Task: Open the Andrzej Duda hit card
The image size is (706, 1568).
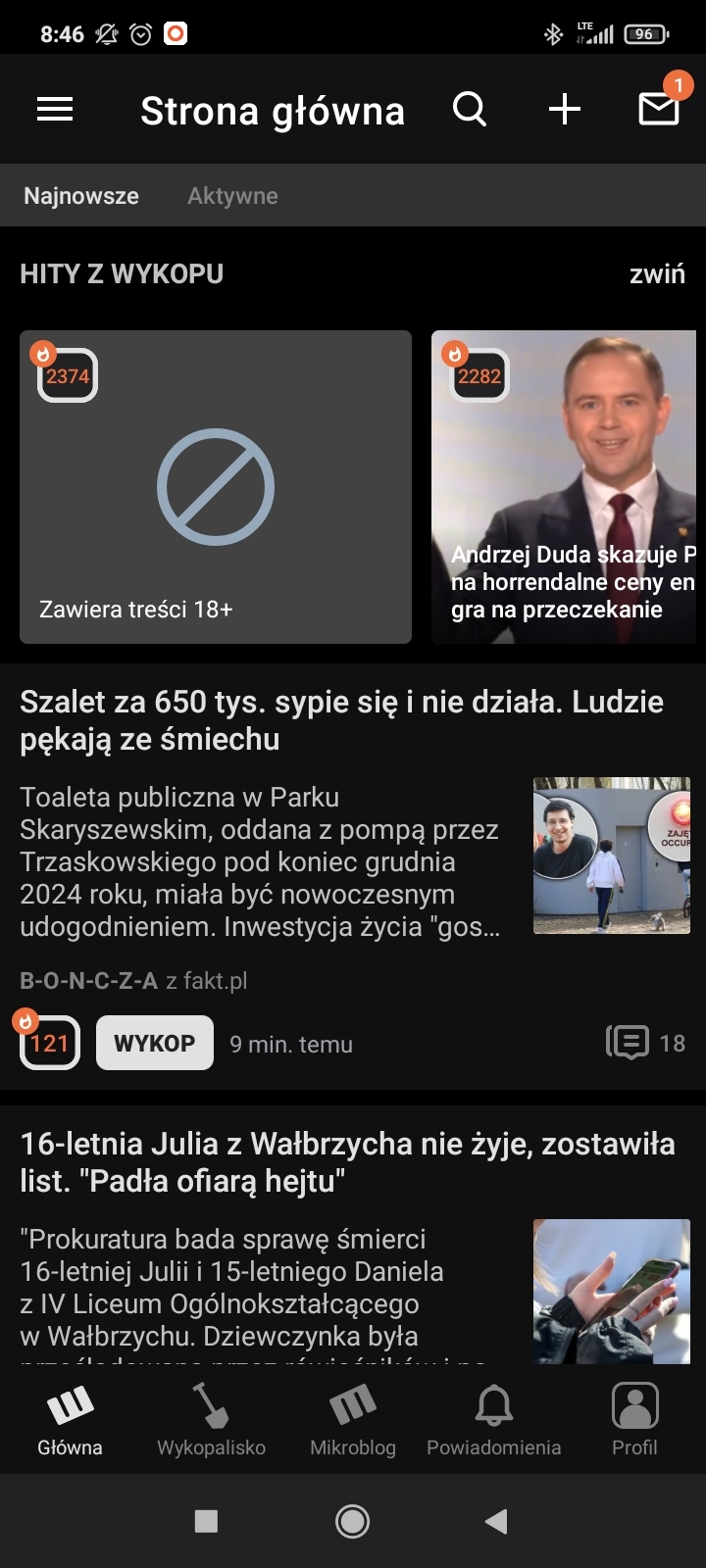Action: click(564, 487)
